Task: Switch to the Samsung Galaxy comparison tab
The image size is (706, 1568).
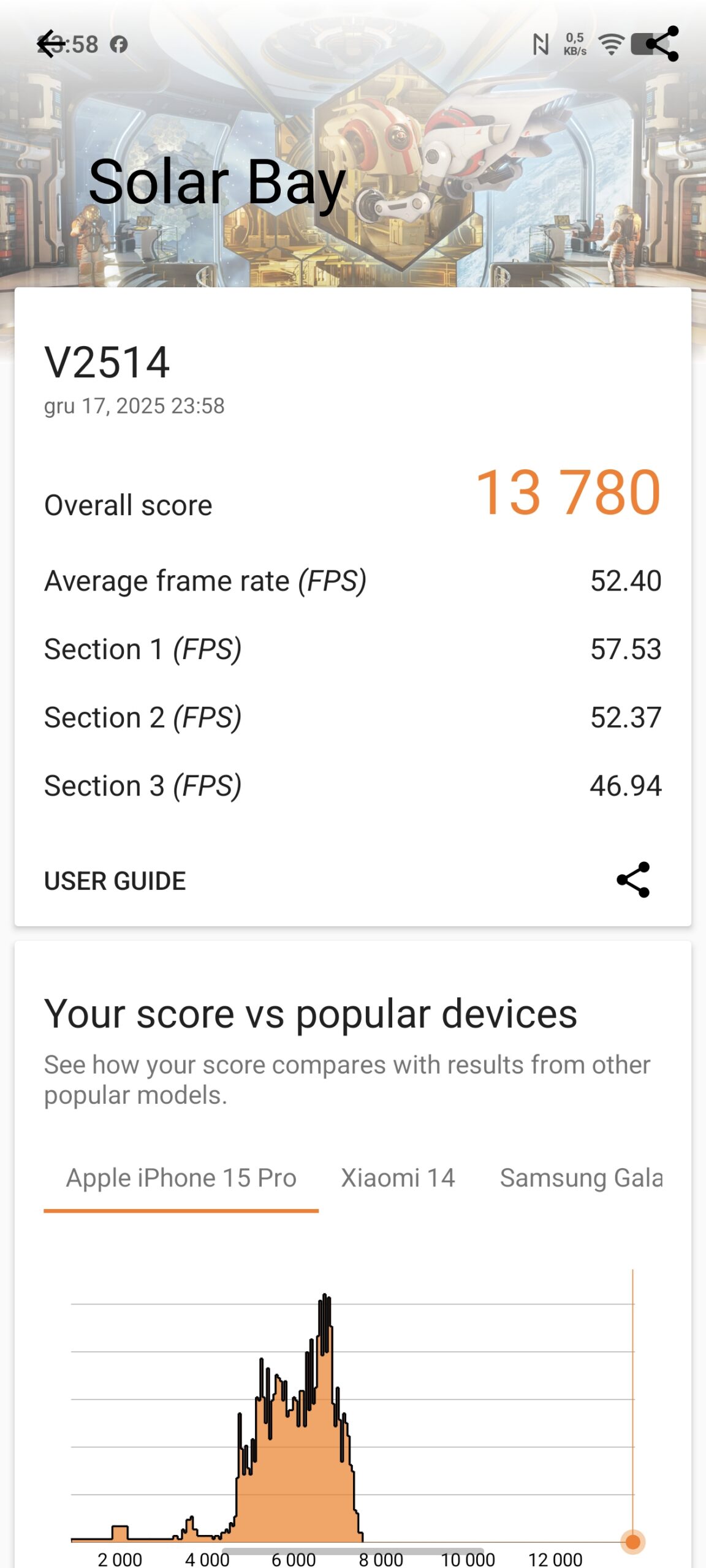Action: (x=580, y=1178)
